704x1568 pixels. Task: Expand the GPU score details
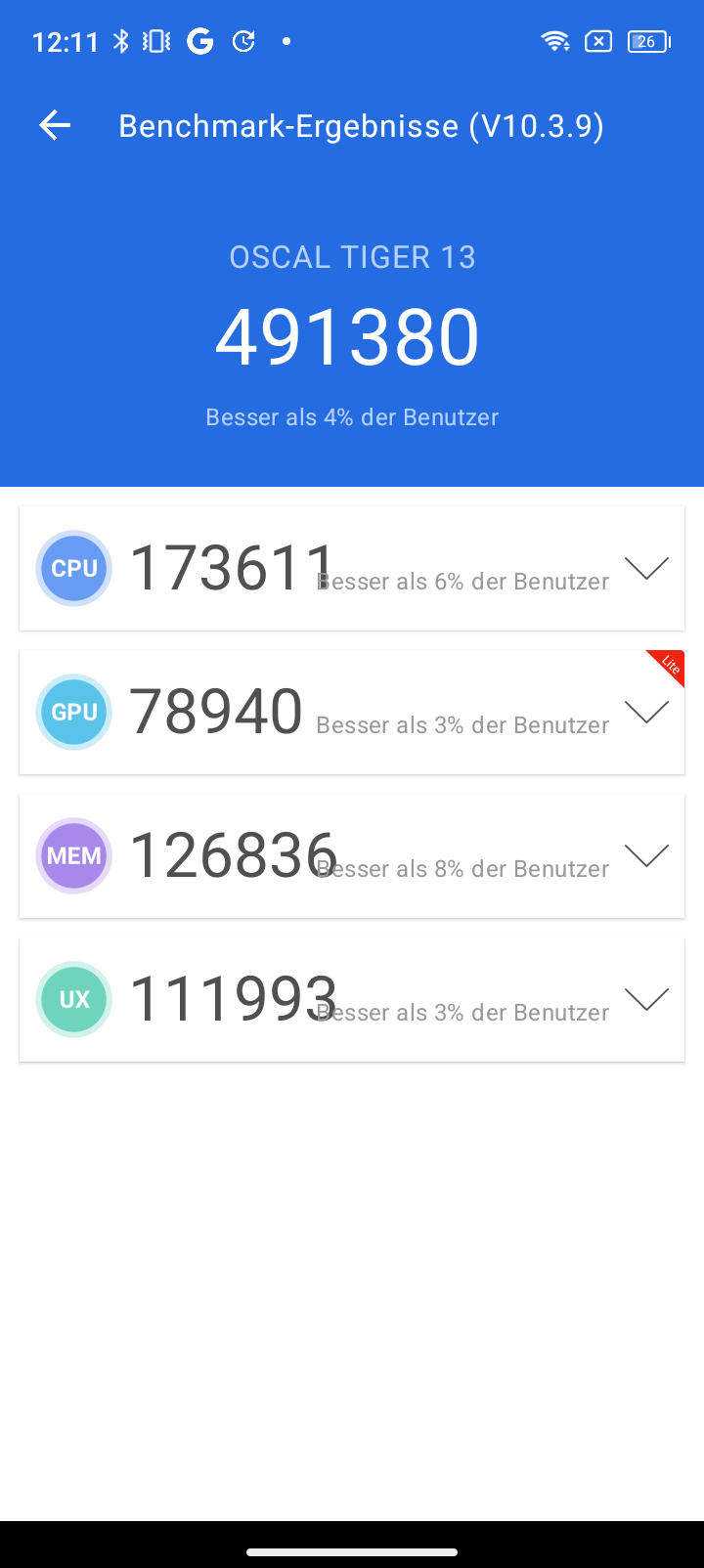646,712
